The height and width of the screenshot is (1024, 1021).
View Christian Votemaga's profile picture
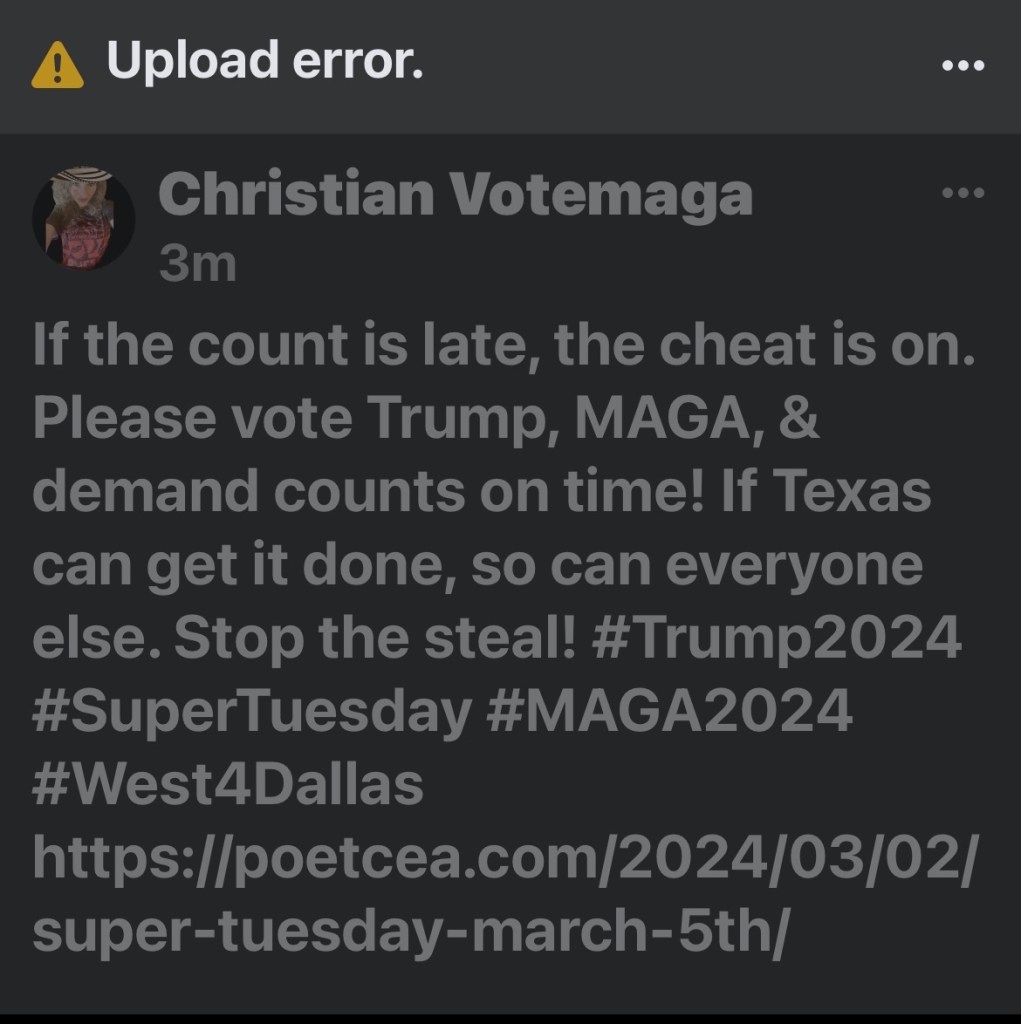click(83, 218)
